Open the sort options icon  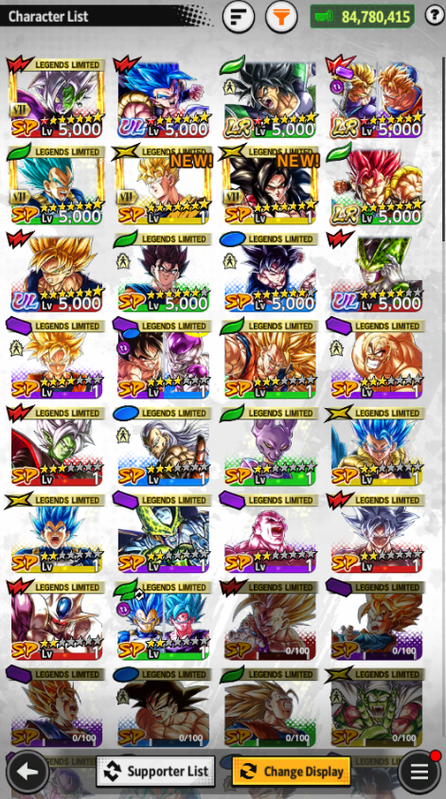[239, 16]
